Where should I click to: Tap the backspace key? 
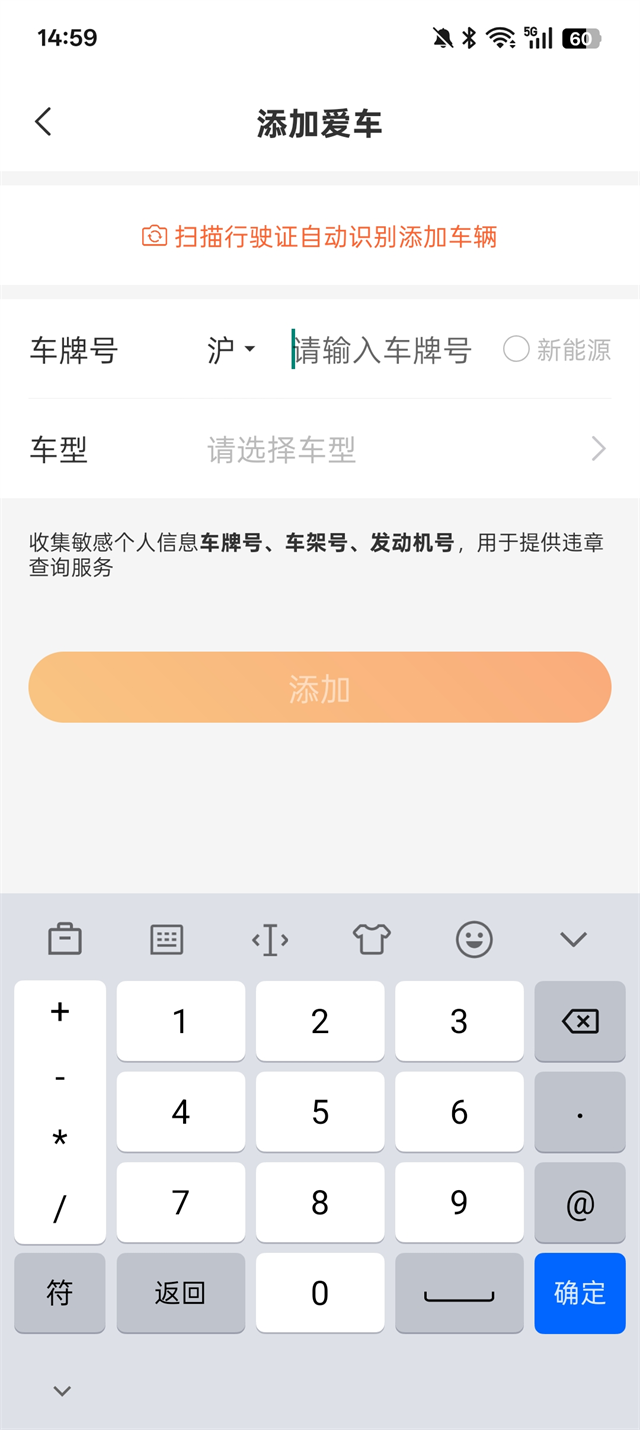coord(580,1021)
